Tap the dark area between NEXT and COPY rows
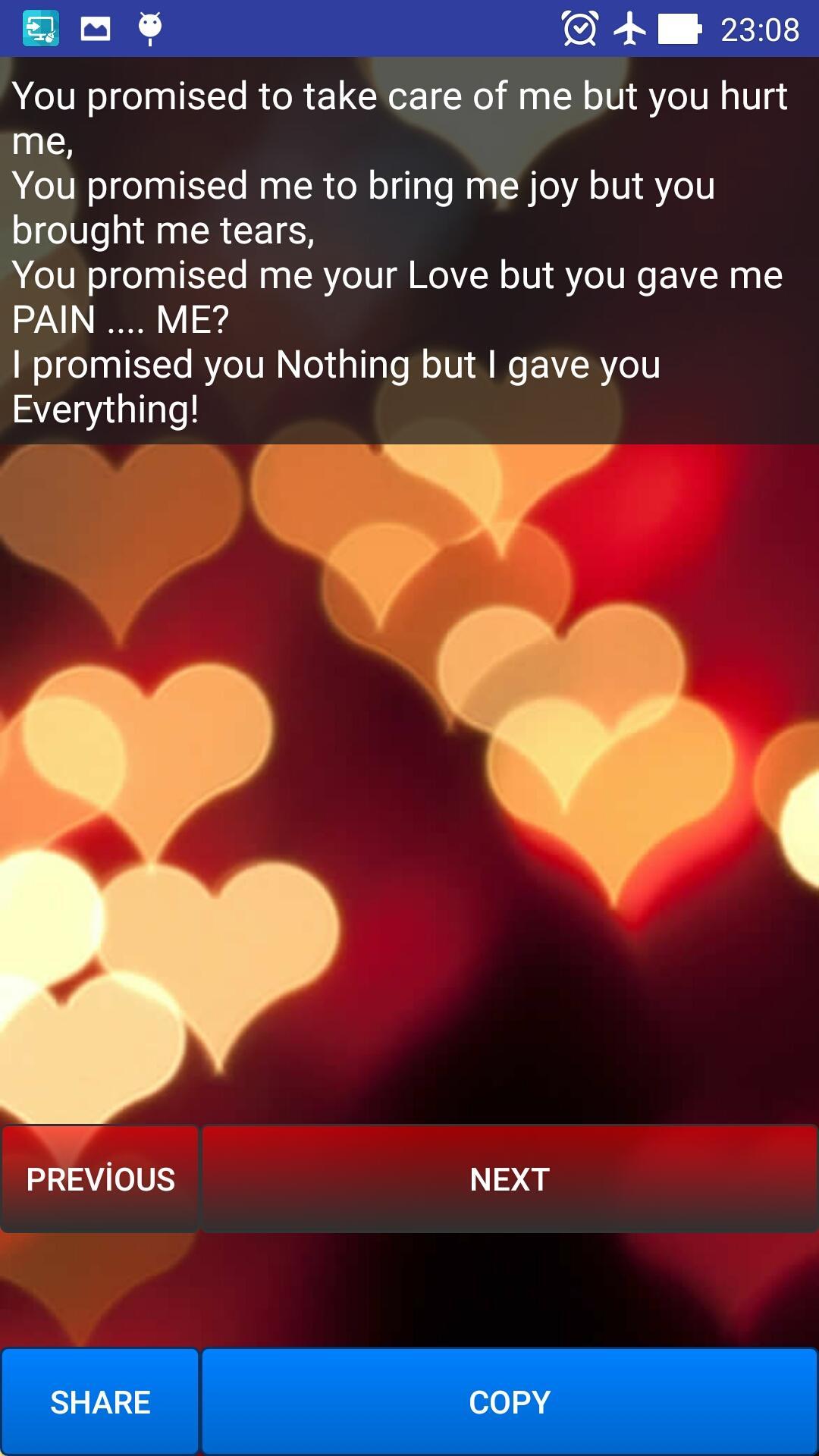 409,1289
